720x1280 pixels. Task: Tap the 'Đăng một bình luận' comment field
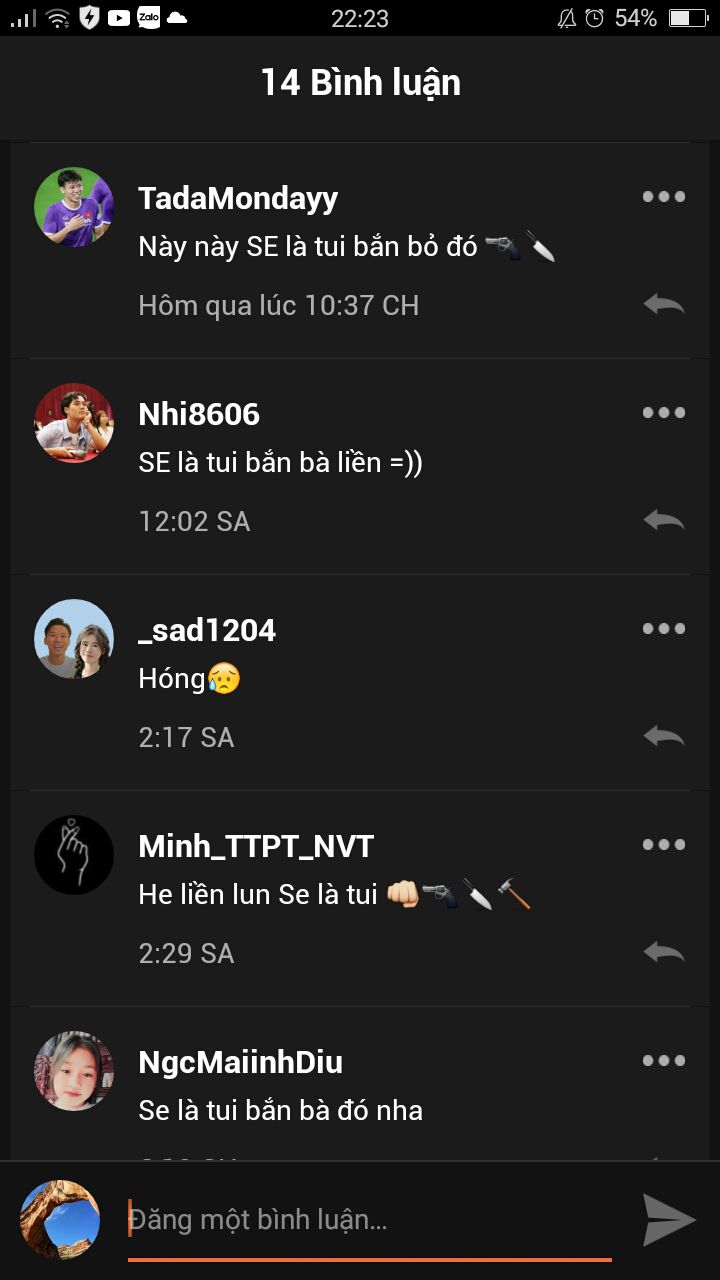[370, 1220]
